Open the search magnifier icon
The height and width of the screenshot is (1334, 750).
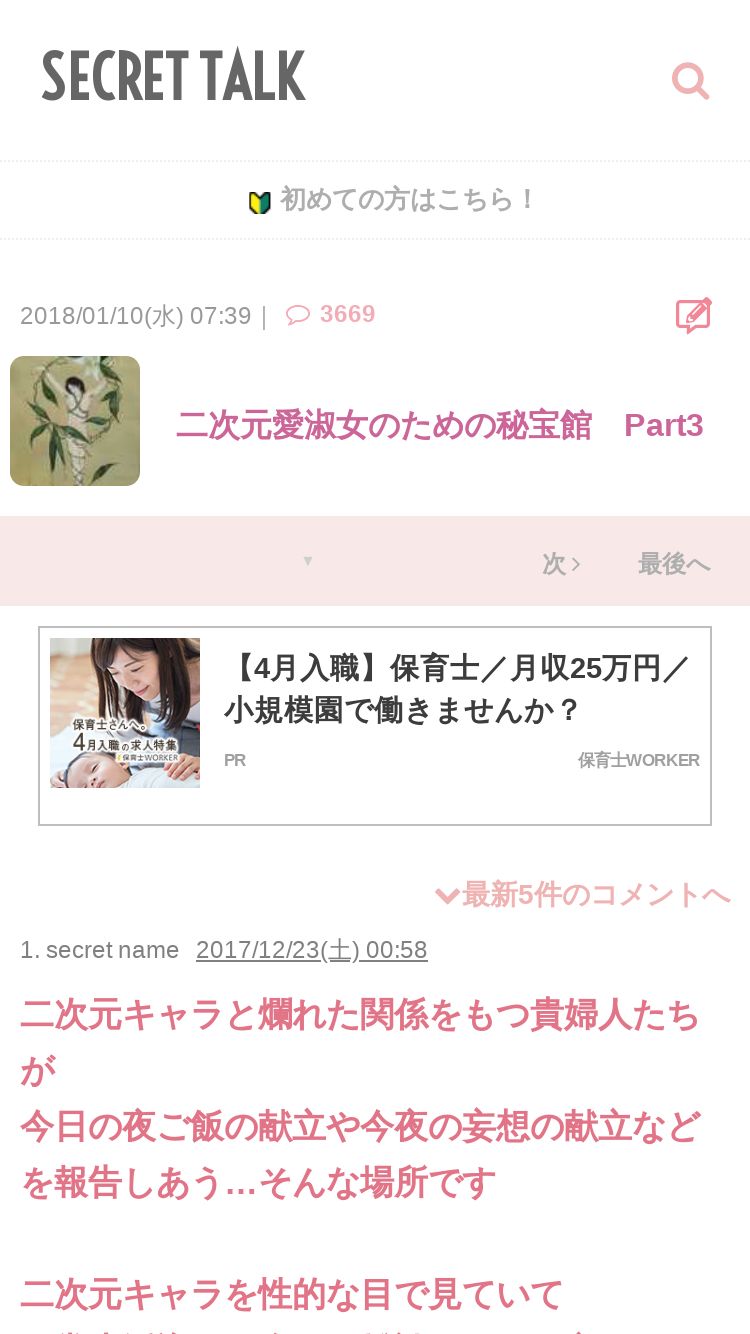(x=690, y=81)
